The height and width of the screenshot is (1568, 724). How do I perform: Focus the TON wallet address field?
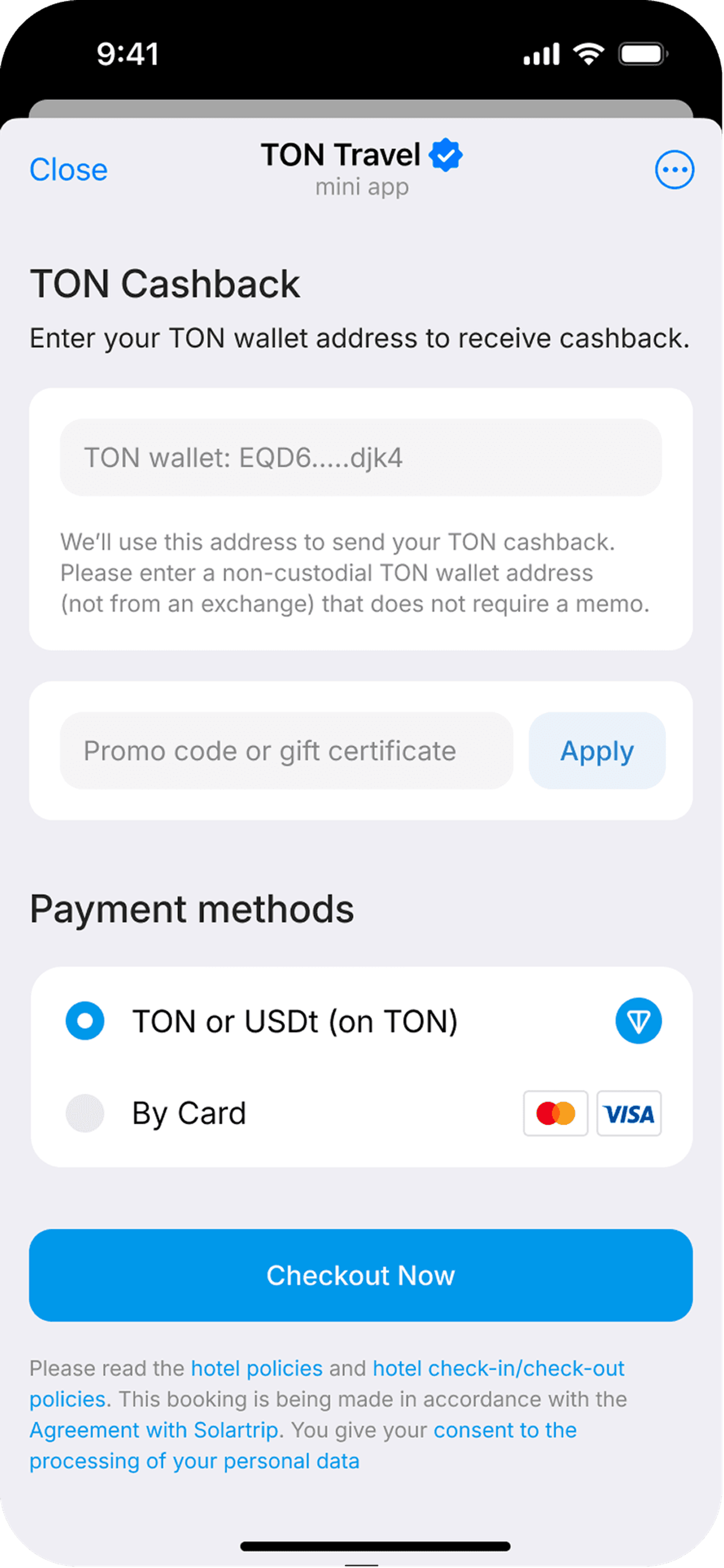(361, 458)
